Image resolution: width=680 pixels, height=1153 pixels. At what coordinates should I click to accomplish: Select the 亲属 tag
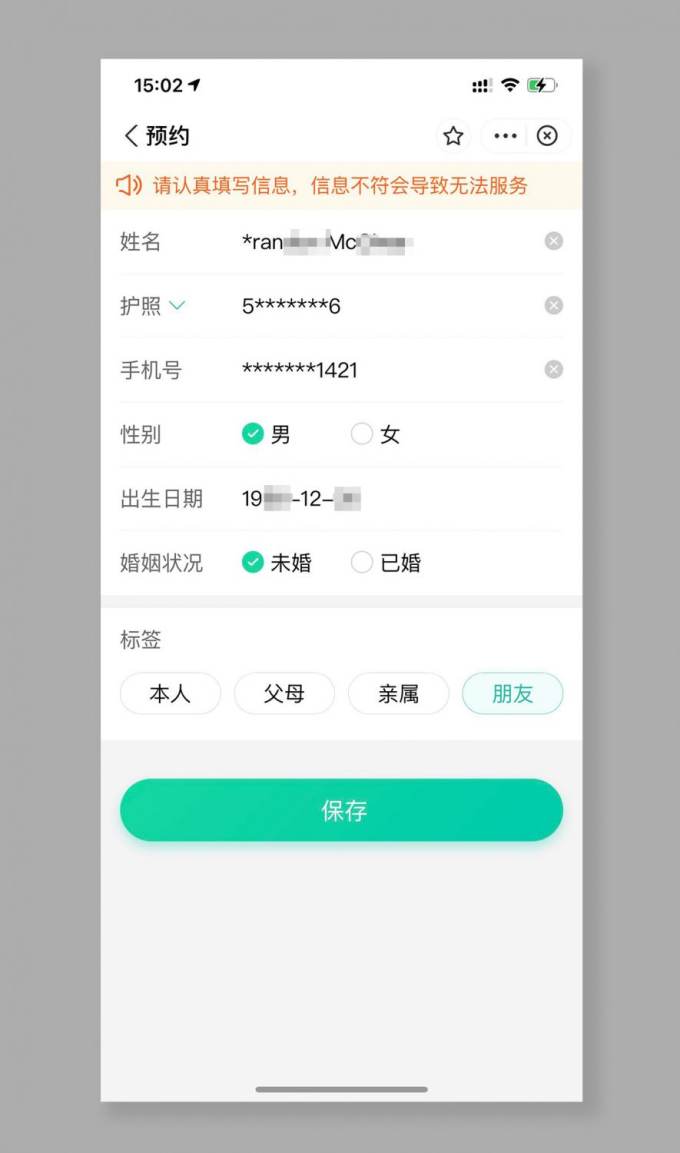[398, 693]
